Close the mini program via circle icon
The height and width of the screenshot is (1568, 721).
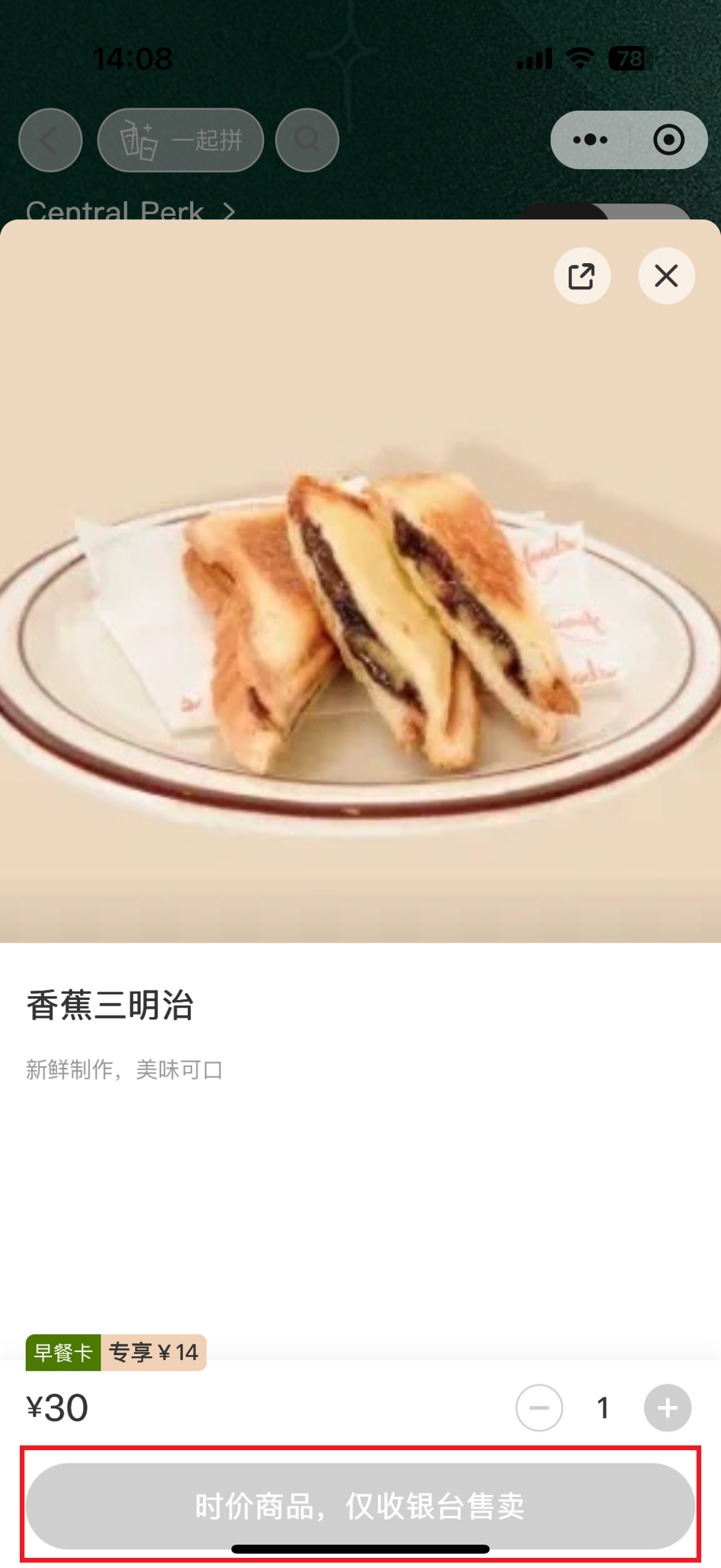(x=668, y=140)
